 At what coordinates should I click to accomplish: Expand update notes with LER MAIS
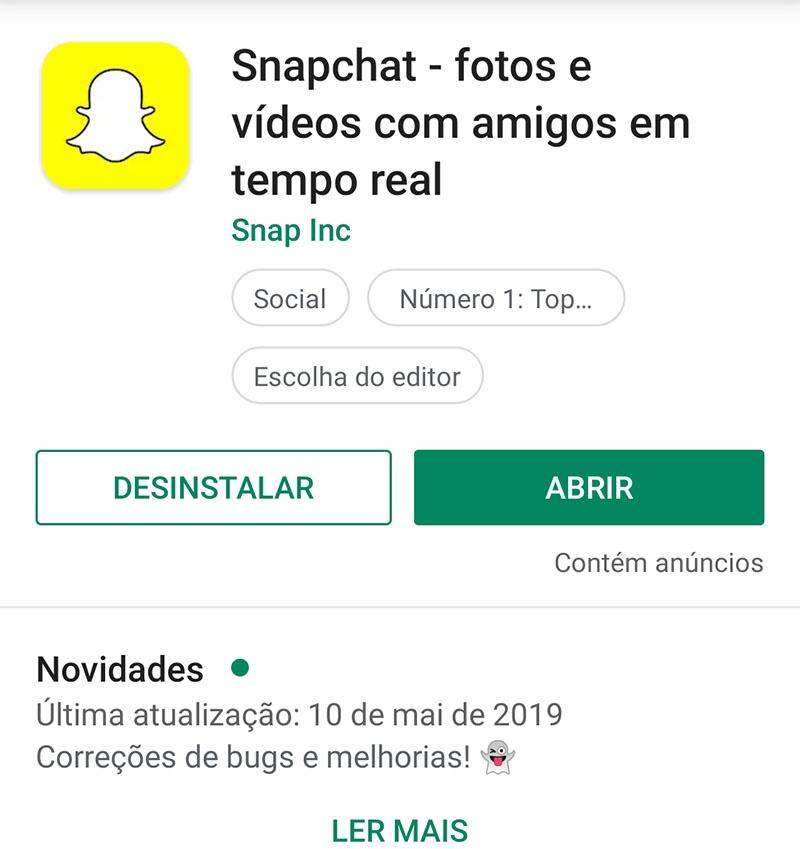pyautogui.click(x=399, y=829)
